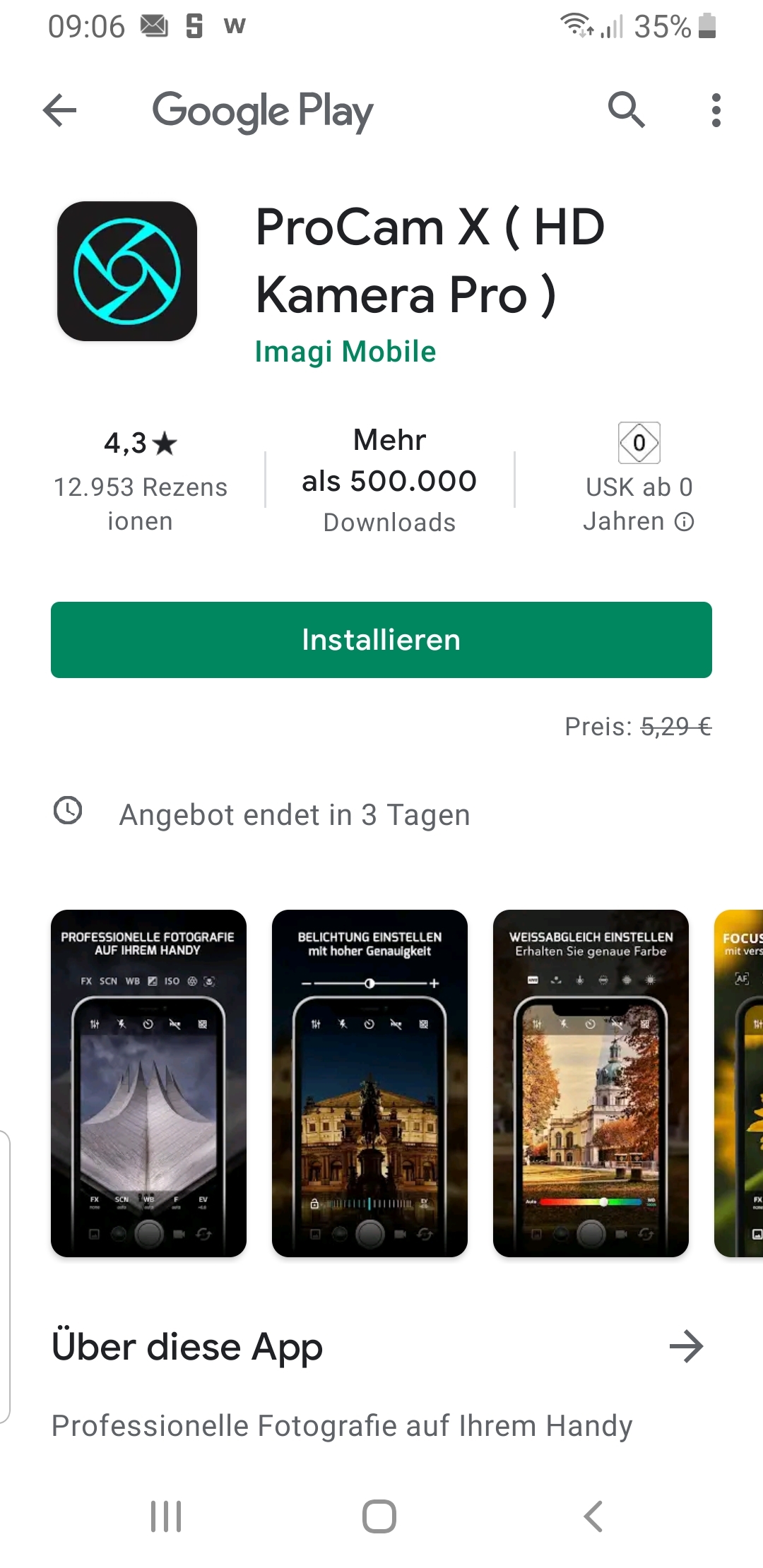Tap the Installieren button
763x1568 pixels.
tap(381, 640)
